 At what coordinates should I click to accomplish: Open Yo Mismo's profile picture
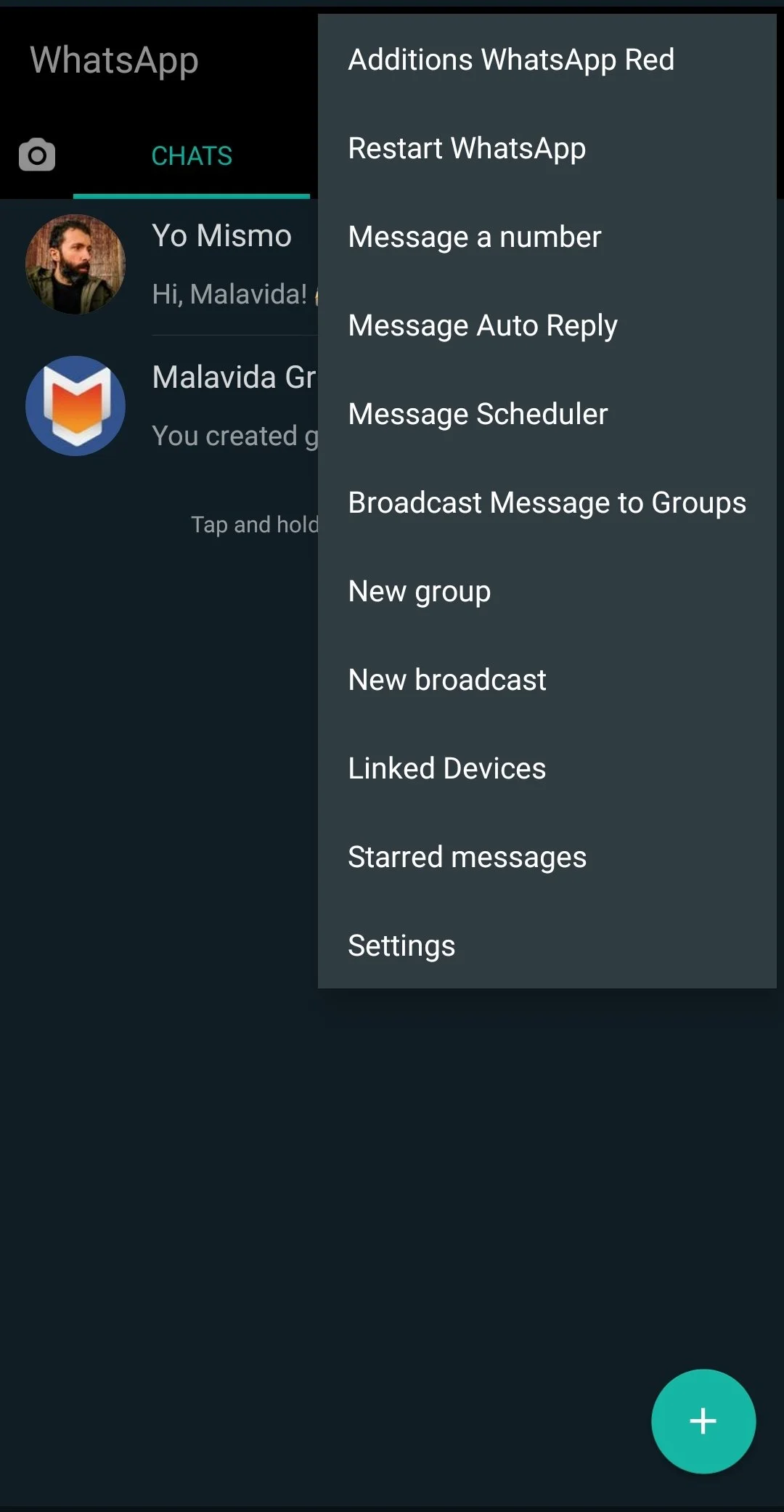click(75, 264)
